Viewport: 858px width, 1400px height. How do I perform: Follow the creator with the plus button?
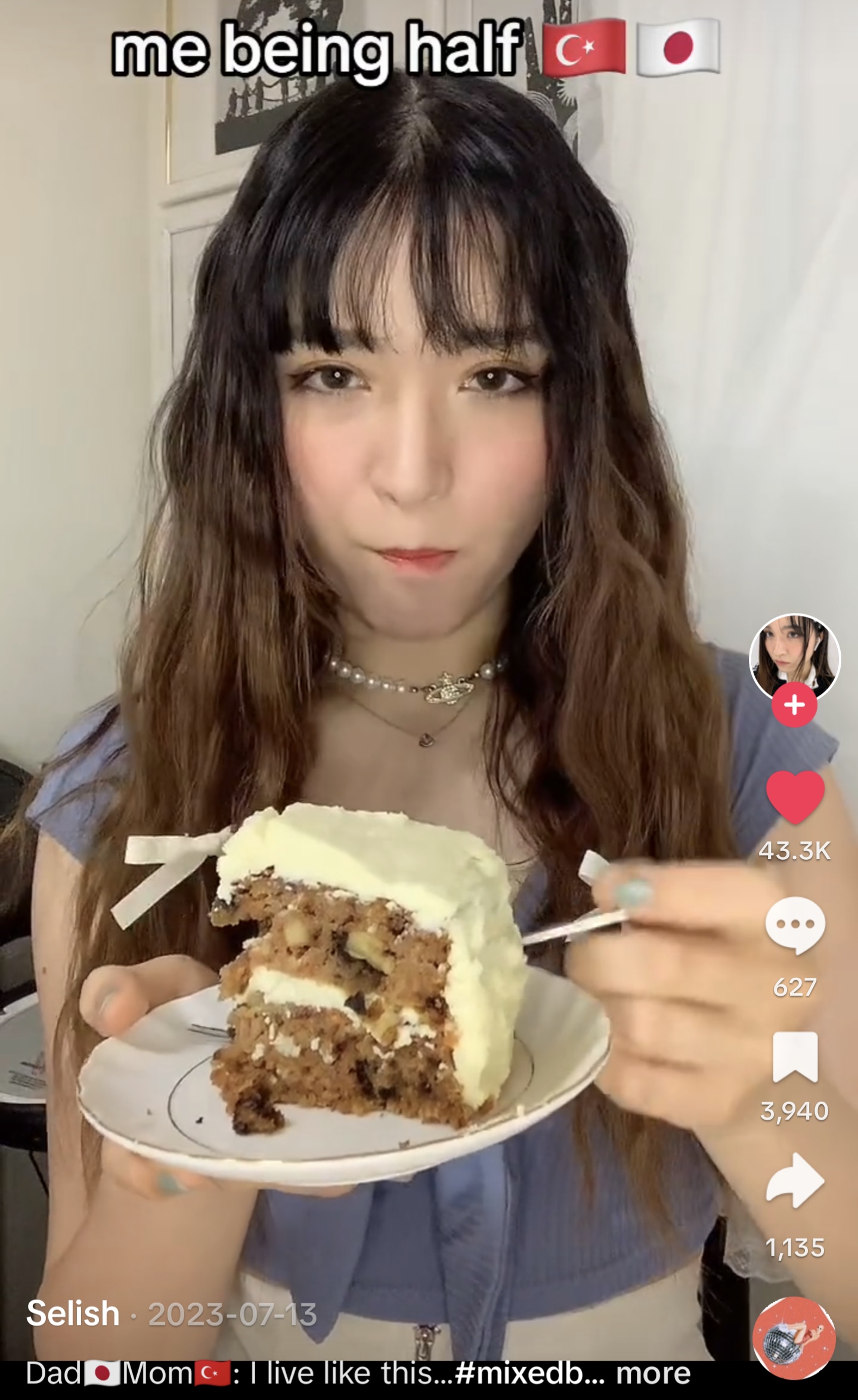click(794, 705)
